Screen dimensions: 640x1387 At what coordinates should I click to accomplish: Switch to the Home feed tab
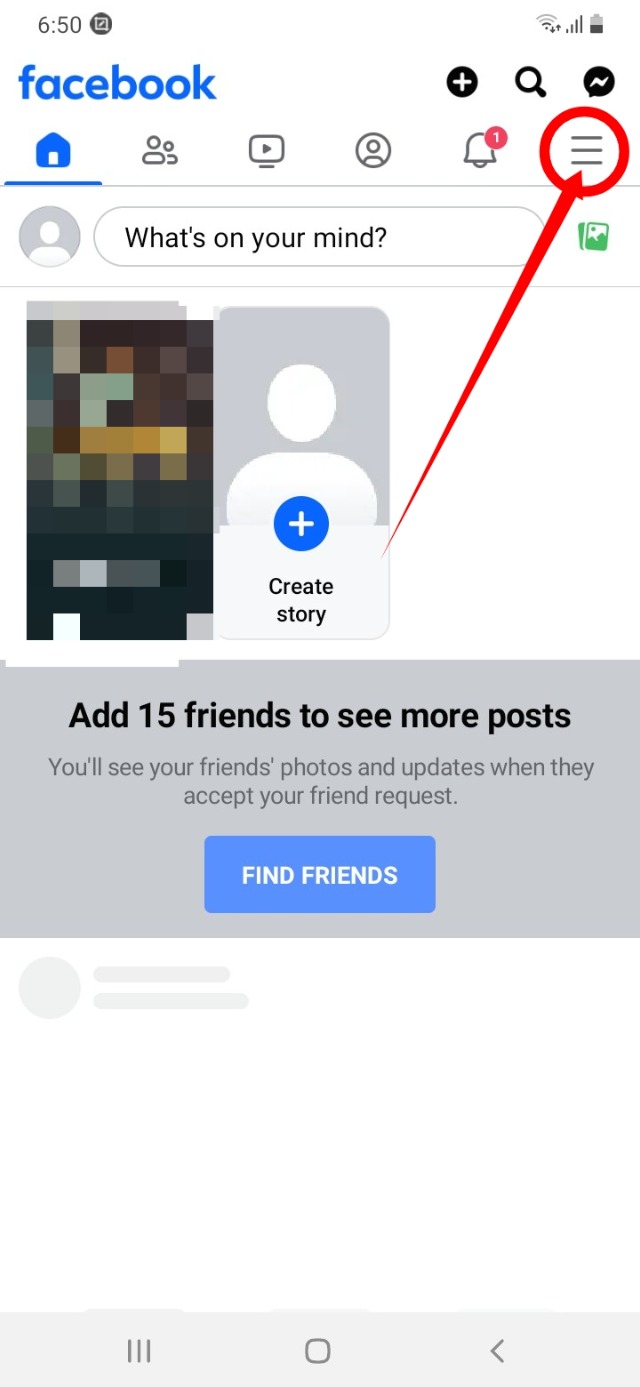coord(53,151)
